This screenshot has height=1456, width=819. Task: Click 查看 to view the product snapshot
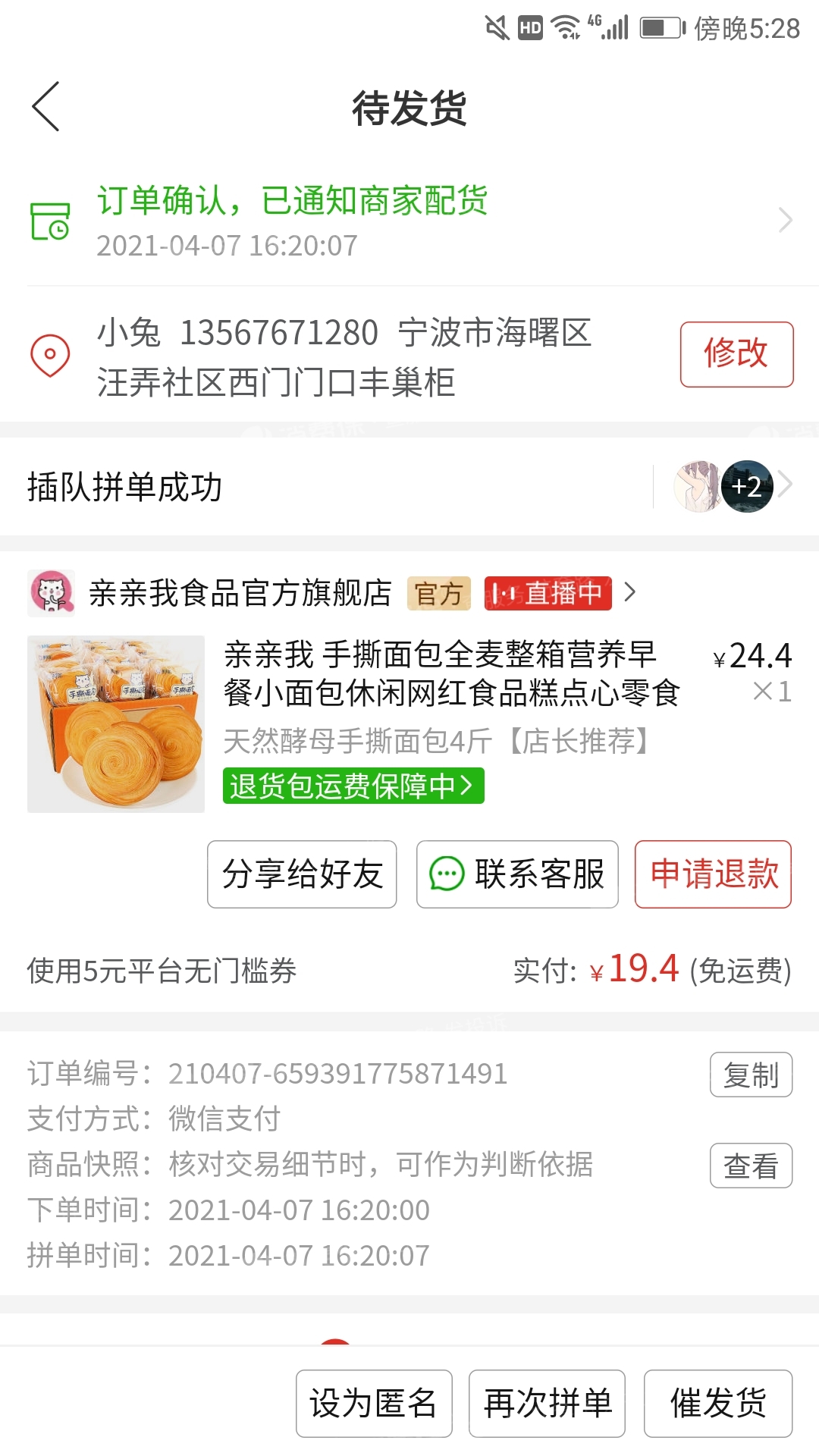(x=750, y=1166)
